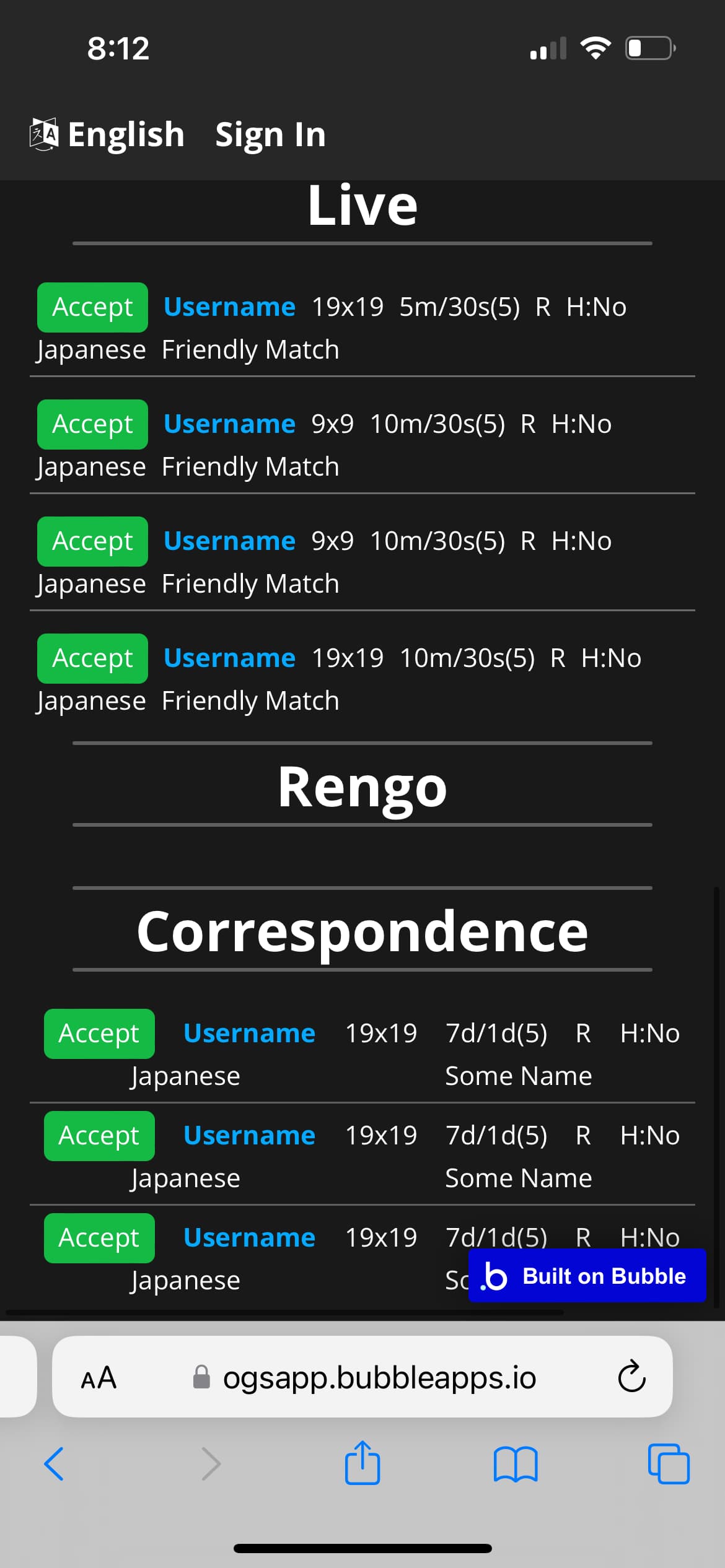
Task: Accept the 19x19 10m/30s(5) live challenge
Action: point(92,658)
